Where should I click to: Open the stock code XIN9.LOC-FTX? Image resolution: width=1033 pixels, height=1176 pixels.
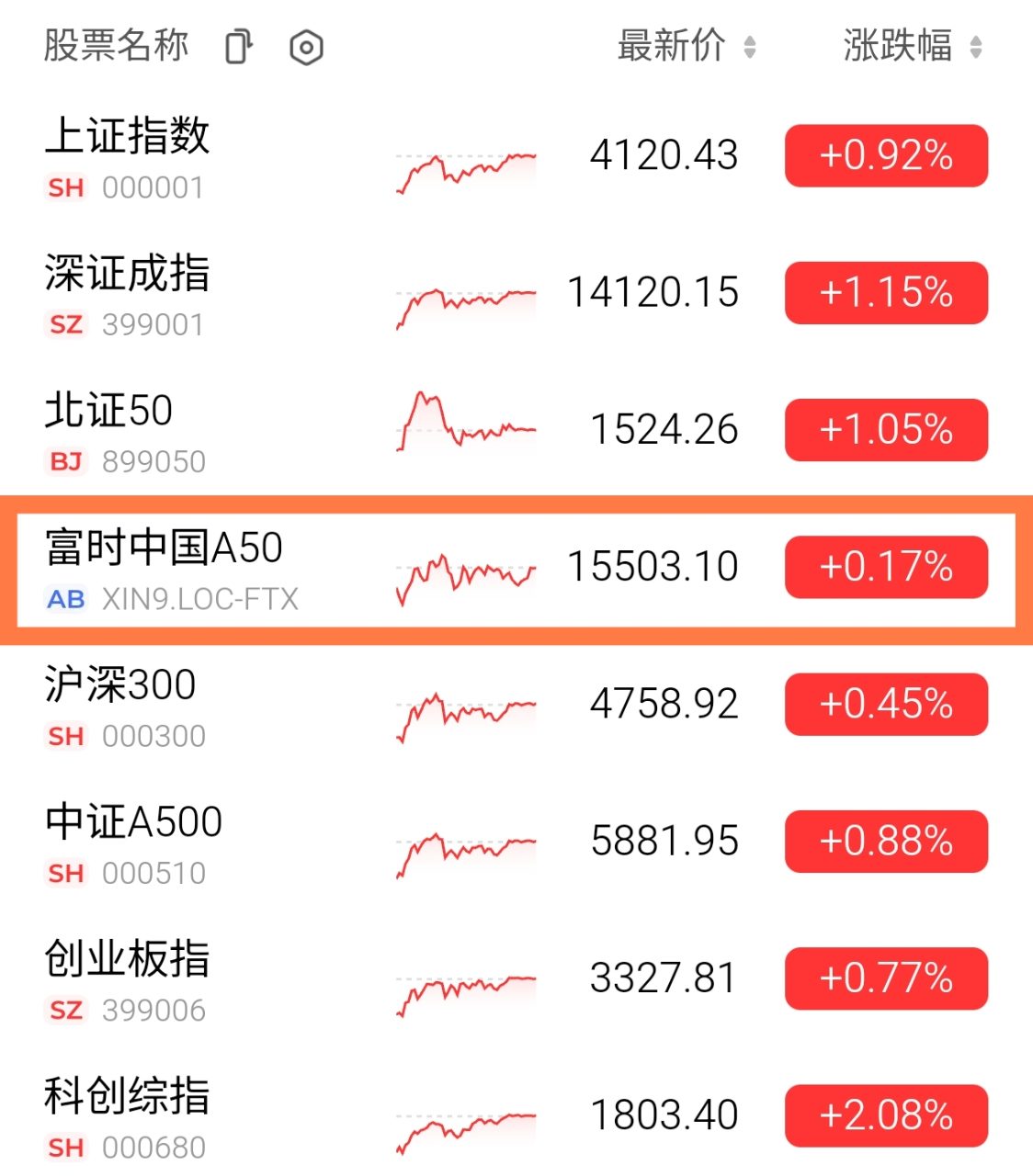click(199, 598)
